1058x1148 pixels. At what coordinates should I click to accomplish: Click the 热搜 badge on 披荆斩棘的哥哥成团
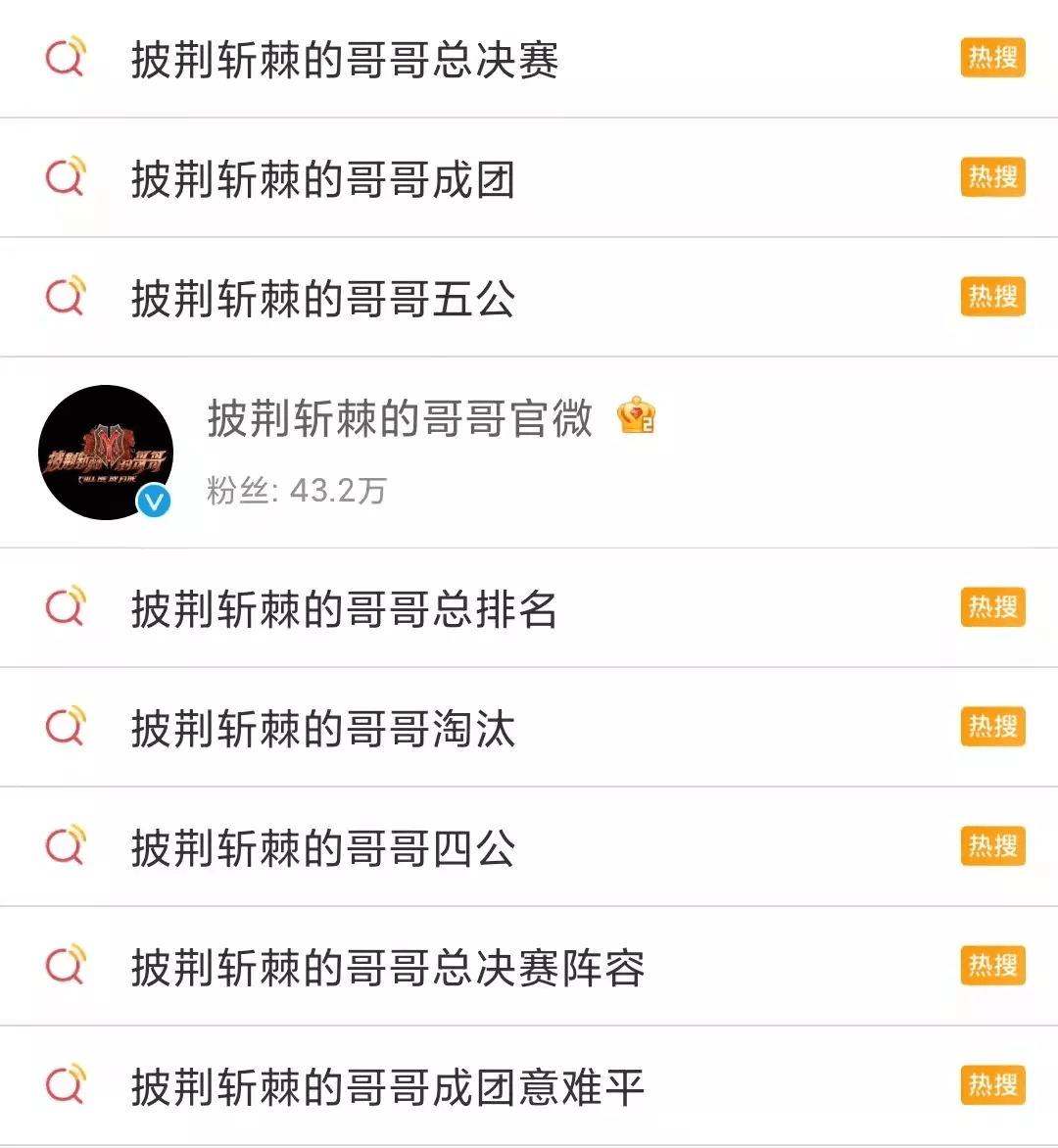pyautogui.click(x=992, y=178)
